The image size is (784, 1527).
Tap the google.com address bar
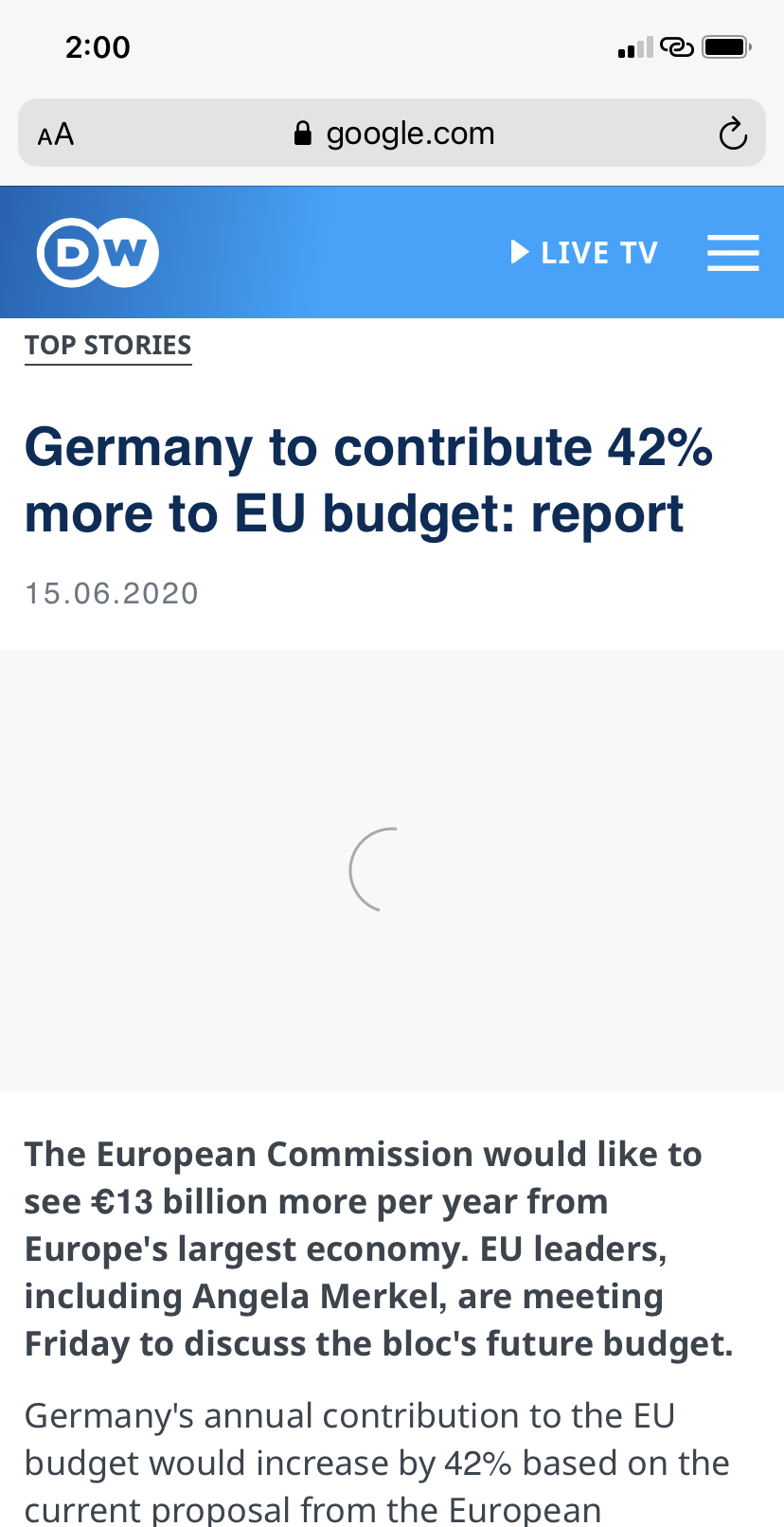(x=394, y=135)
